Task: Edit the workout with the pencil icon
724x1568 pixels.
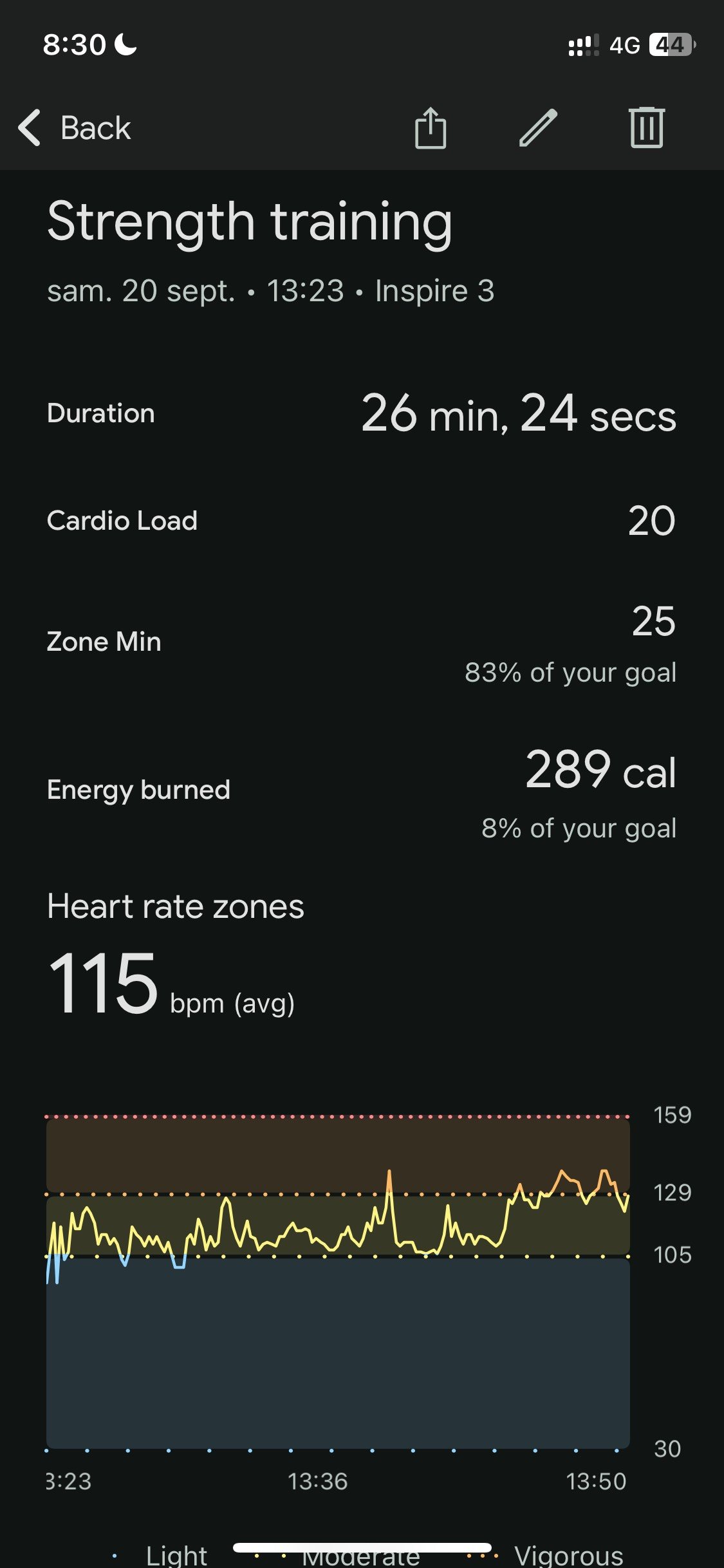Action: click(538, 127)
